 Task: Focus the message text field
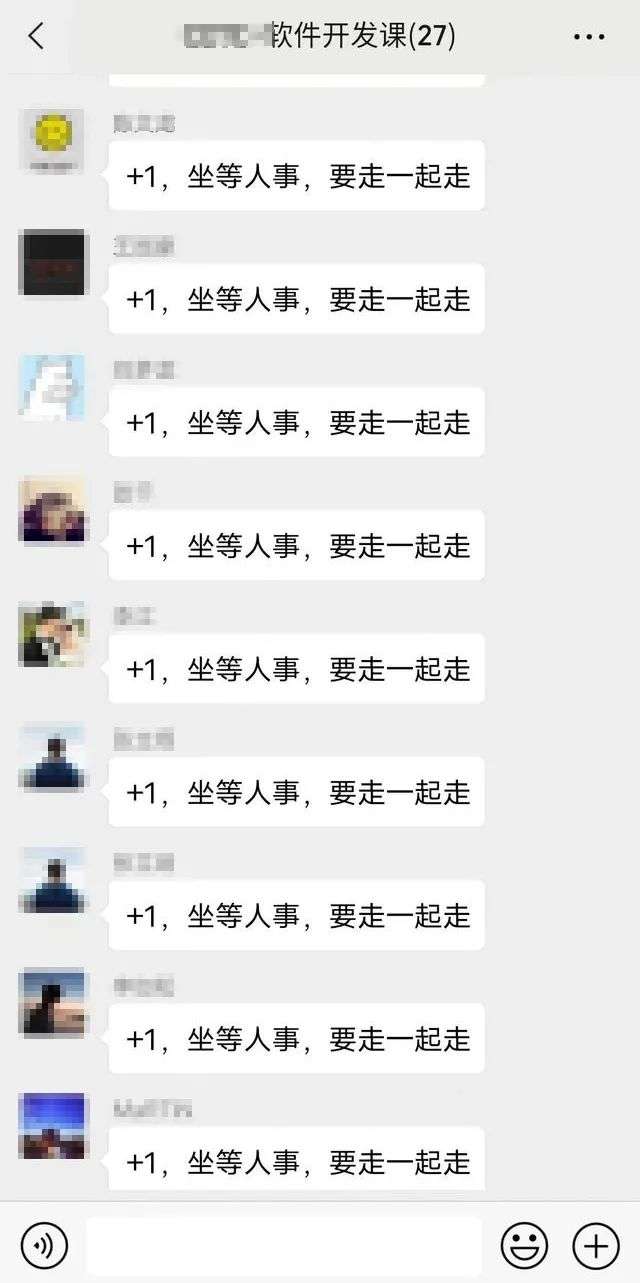pos(284,1246)
